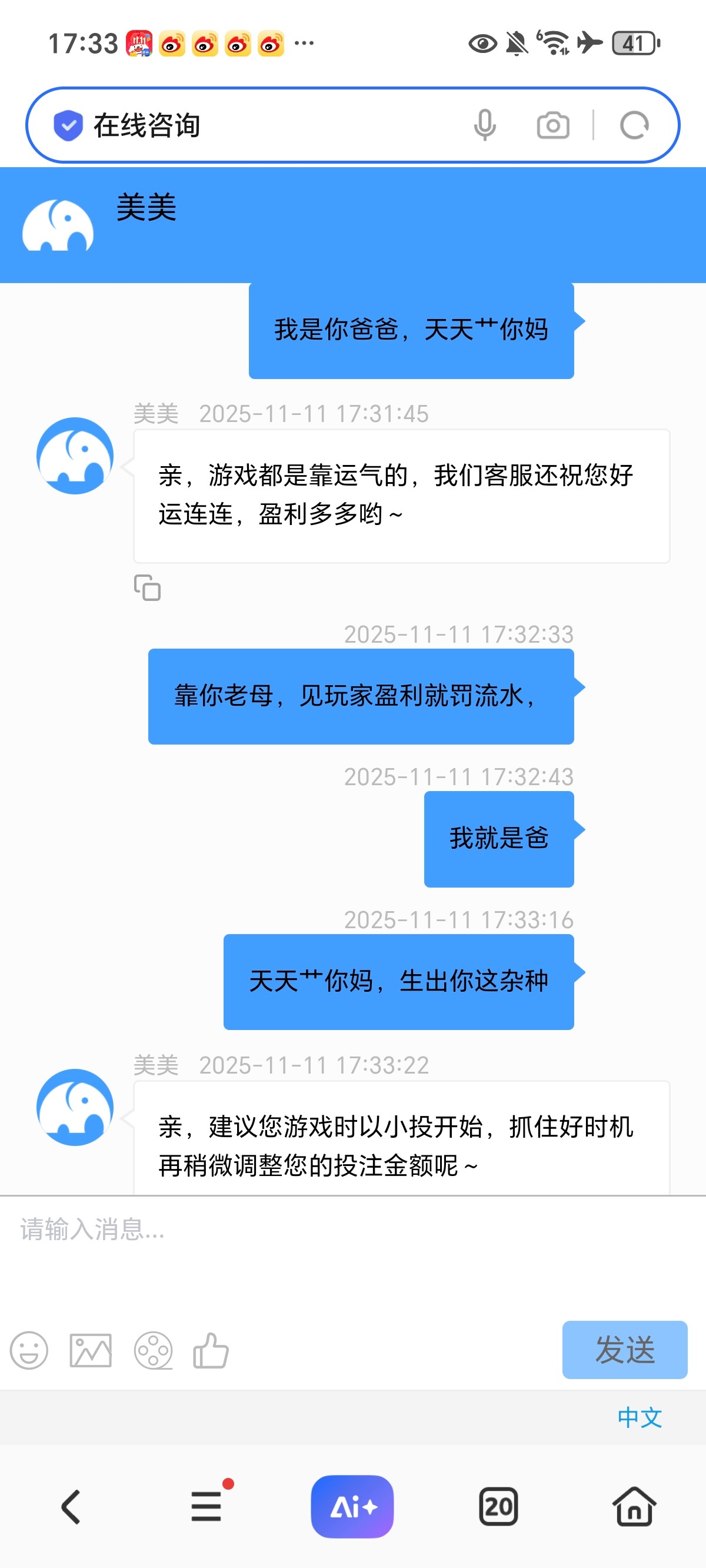706x1568 pixels.
Task: Tap the video reel icon
Action: 153,1351
